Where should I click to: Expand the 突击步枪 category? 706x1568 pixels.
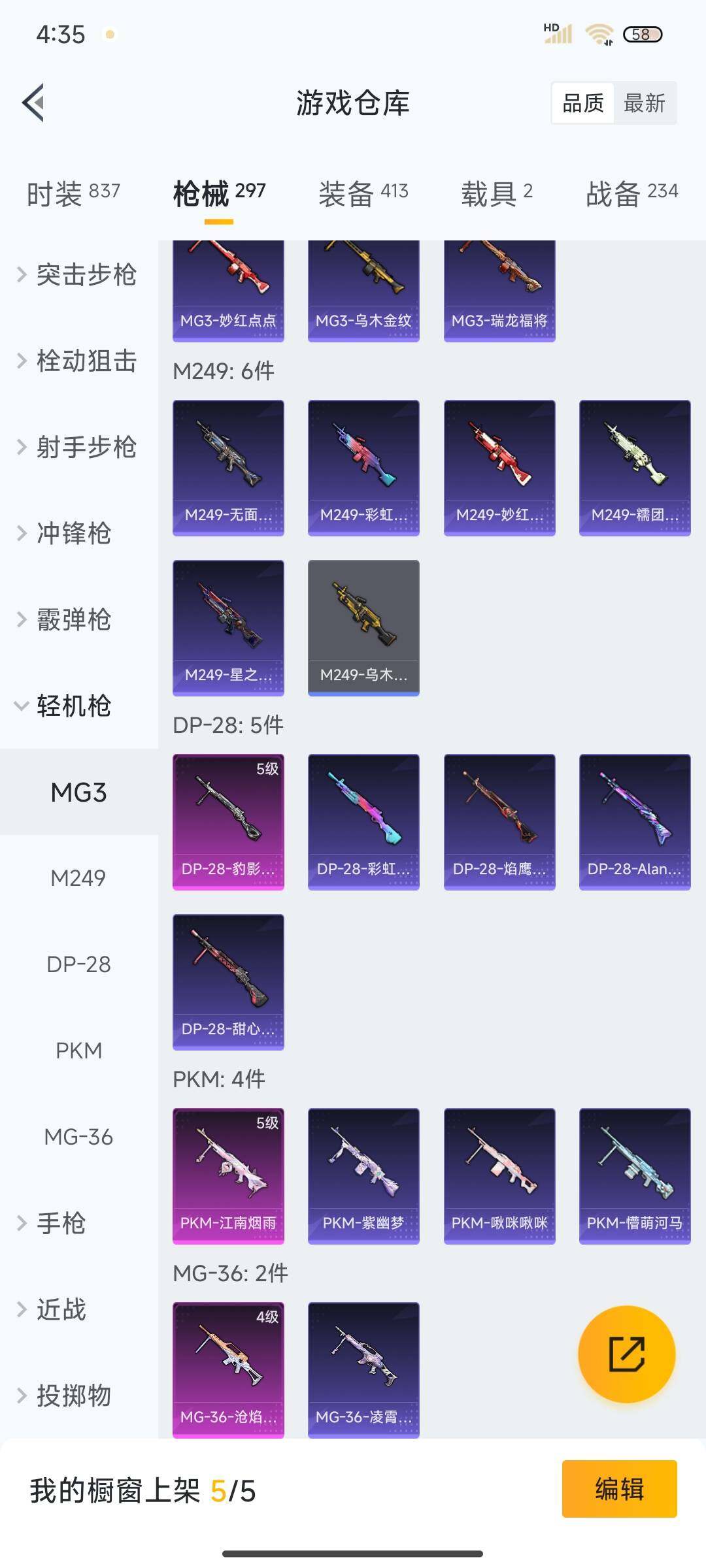coord(78,275)
